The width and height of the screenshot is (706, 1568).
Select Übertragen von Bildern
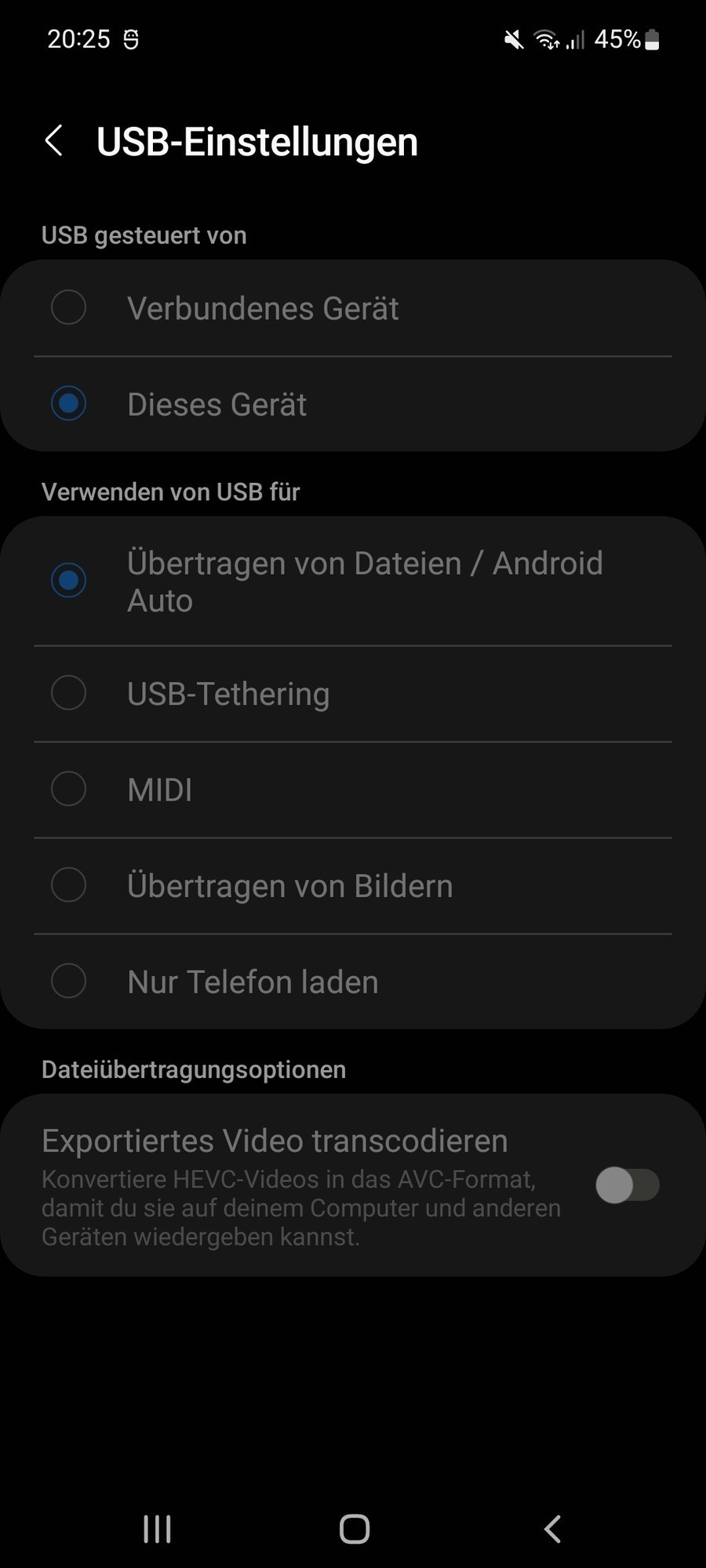[69, 885]
